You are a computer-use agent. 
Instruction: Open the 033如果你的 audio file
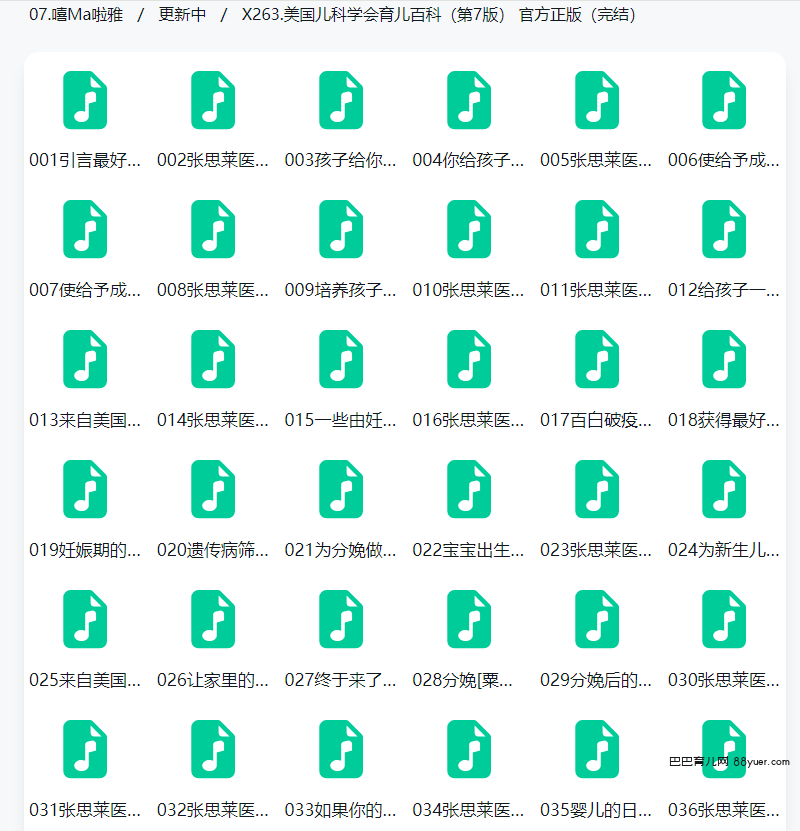[x=341, y=750]
